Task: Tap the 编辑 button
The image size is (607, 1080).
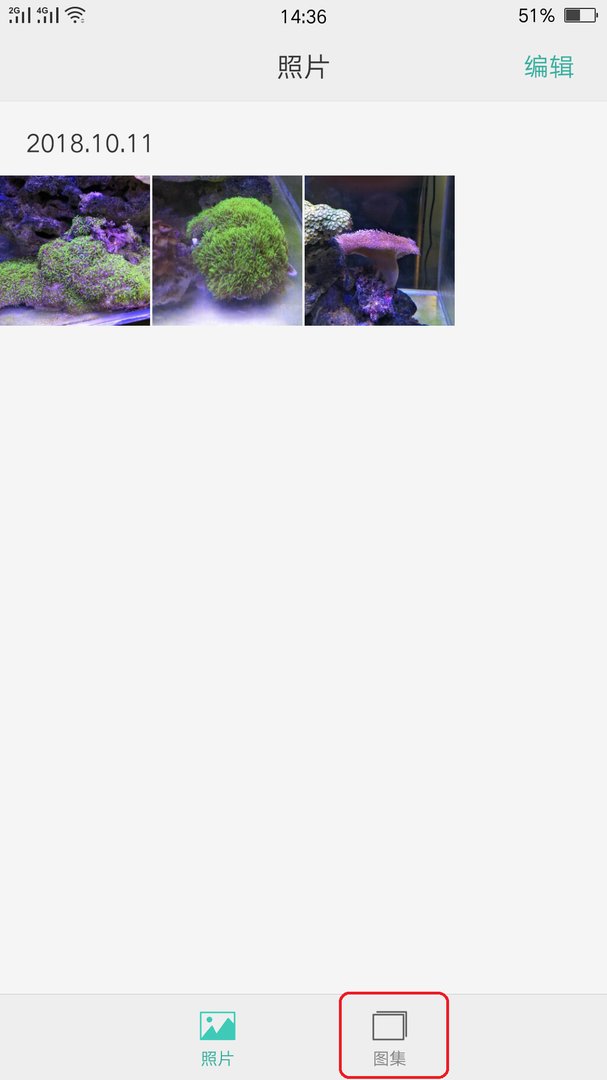Action: tap(549, 67)
